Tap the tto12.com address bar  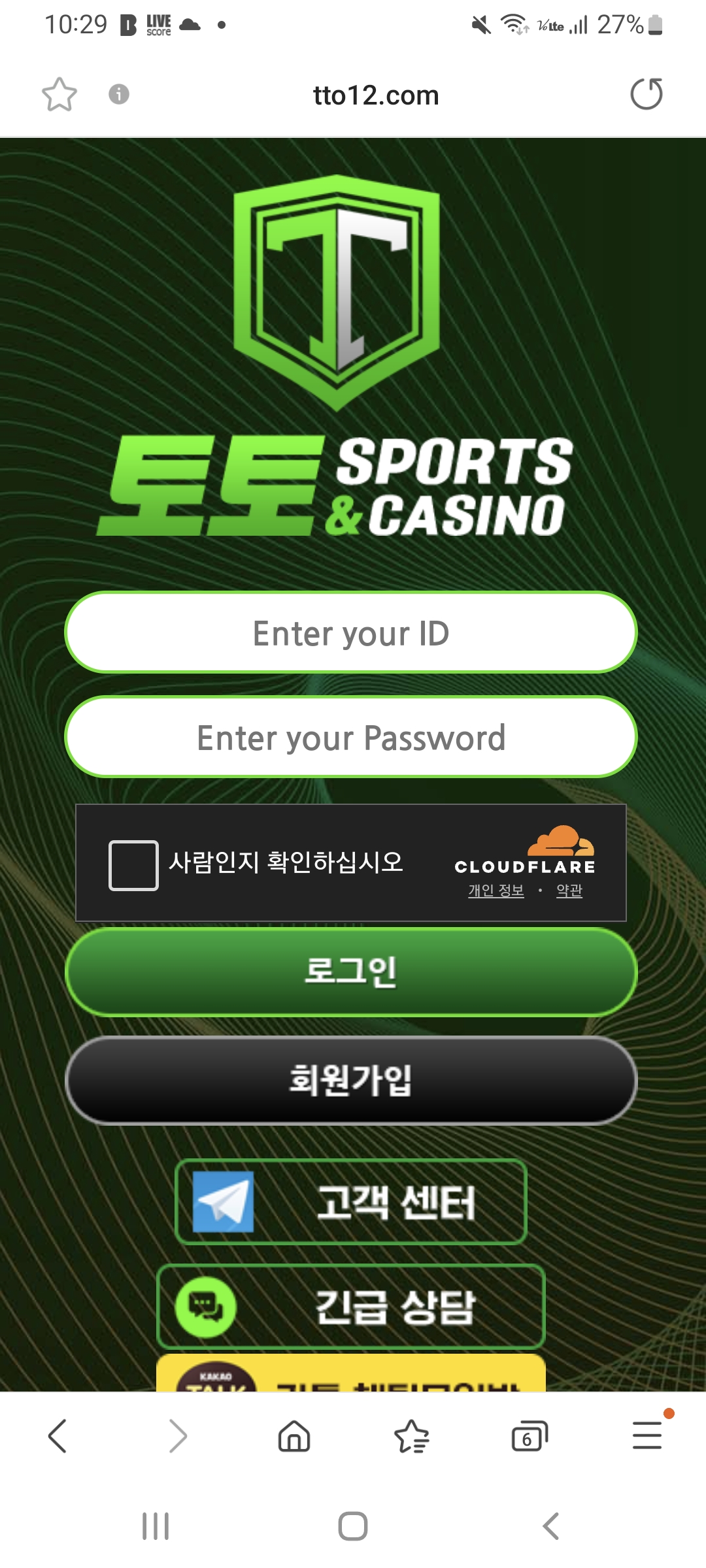click(376, 95)
